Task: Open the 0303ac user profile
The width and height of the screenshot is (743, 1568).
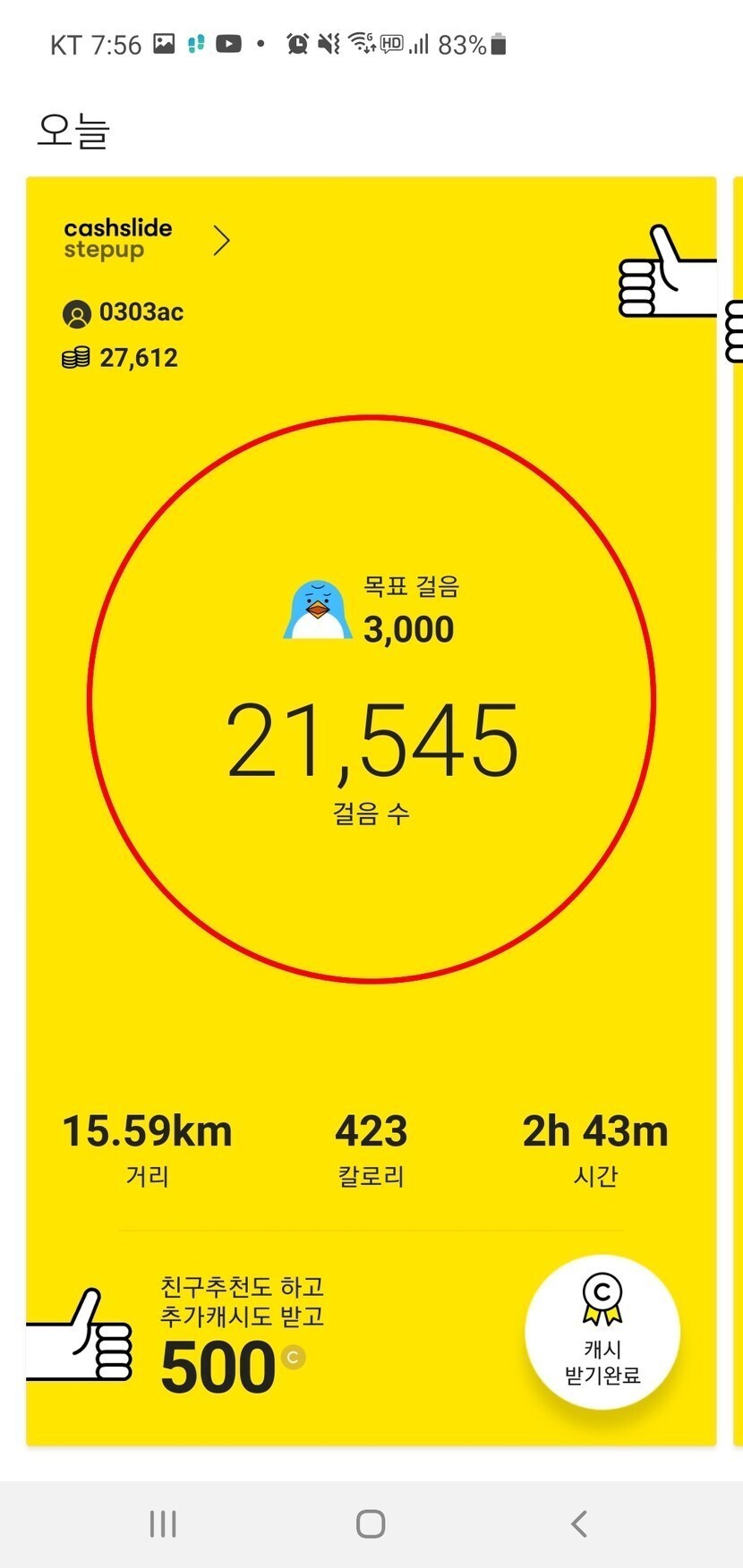Action: tap(124, 312)
